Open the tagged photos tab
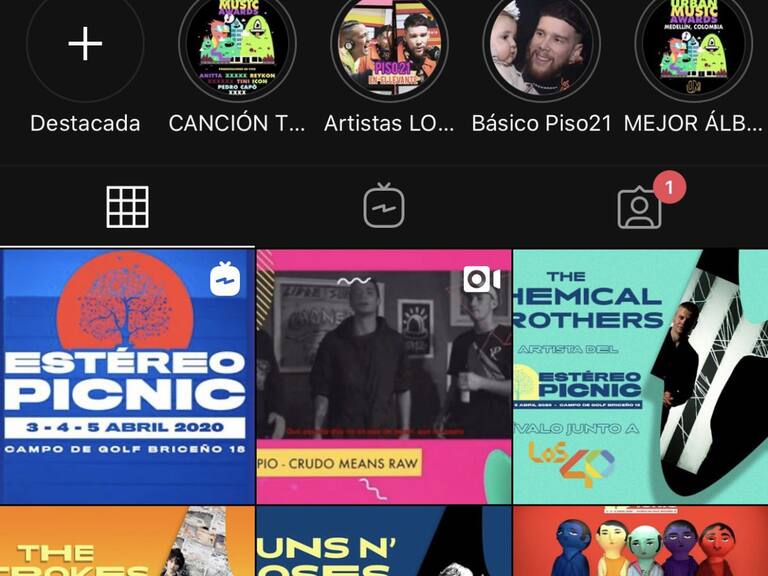 pyautogui.click(x=640, y=207)
